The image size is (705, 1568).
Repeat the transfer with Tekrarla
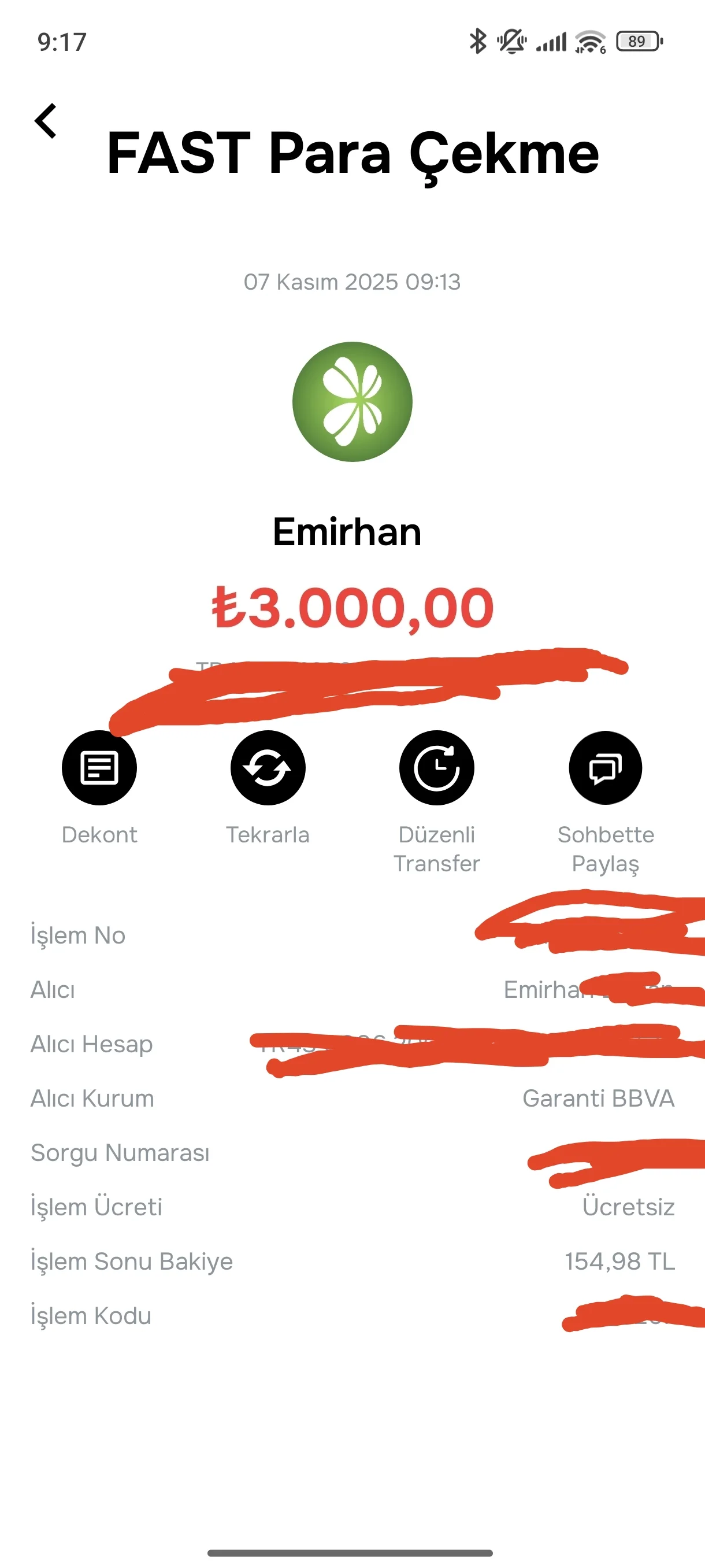[x=268, y=768]
